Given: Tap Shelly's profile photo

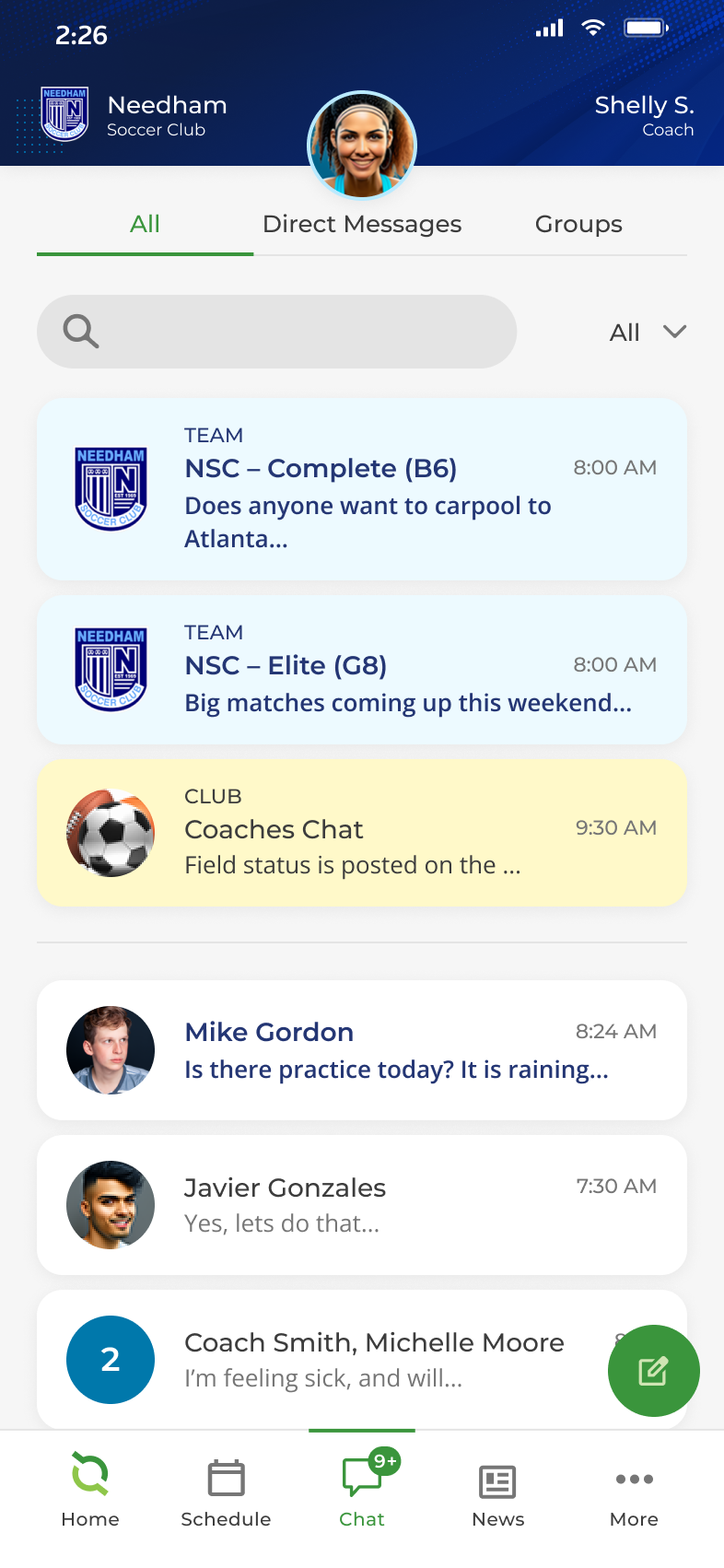Looking at the screenshot, I should tap(362, 146).
